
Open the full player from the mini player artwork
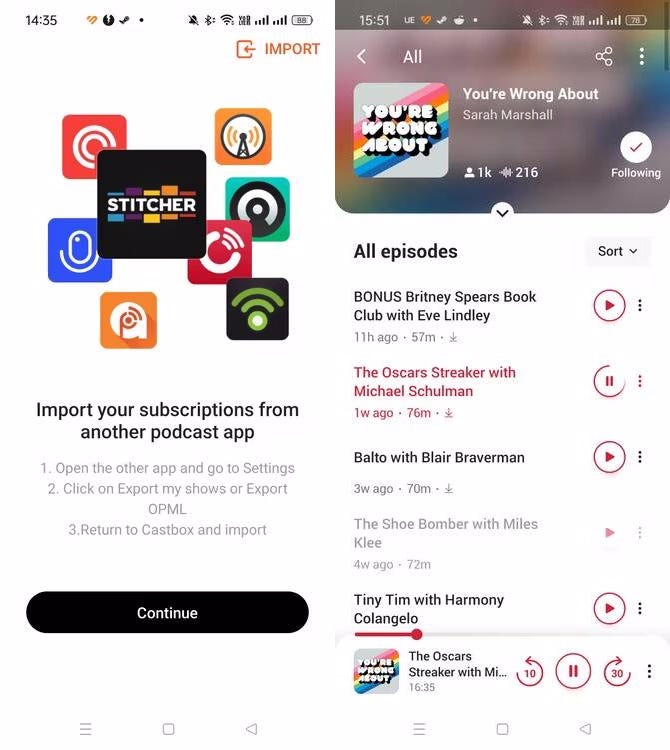376,671
